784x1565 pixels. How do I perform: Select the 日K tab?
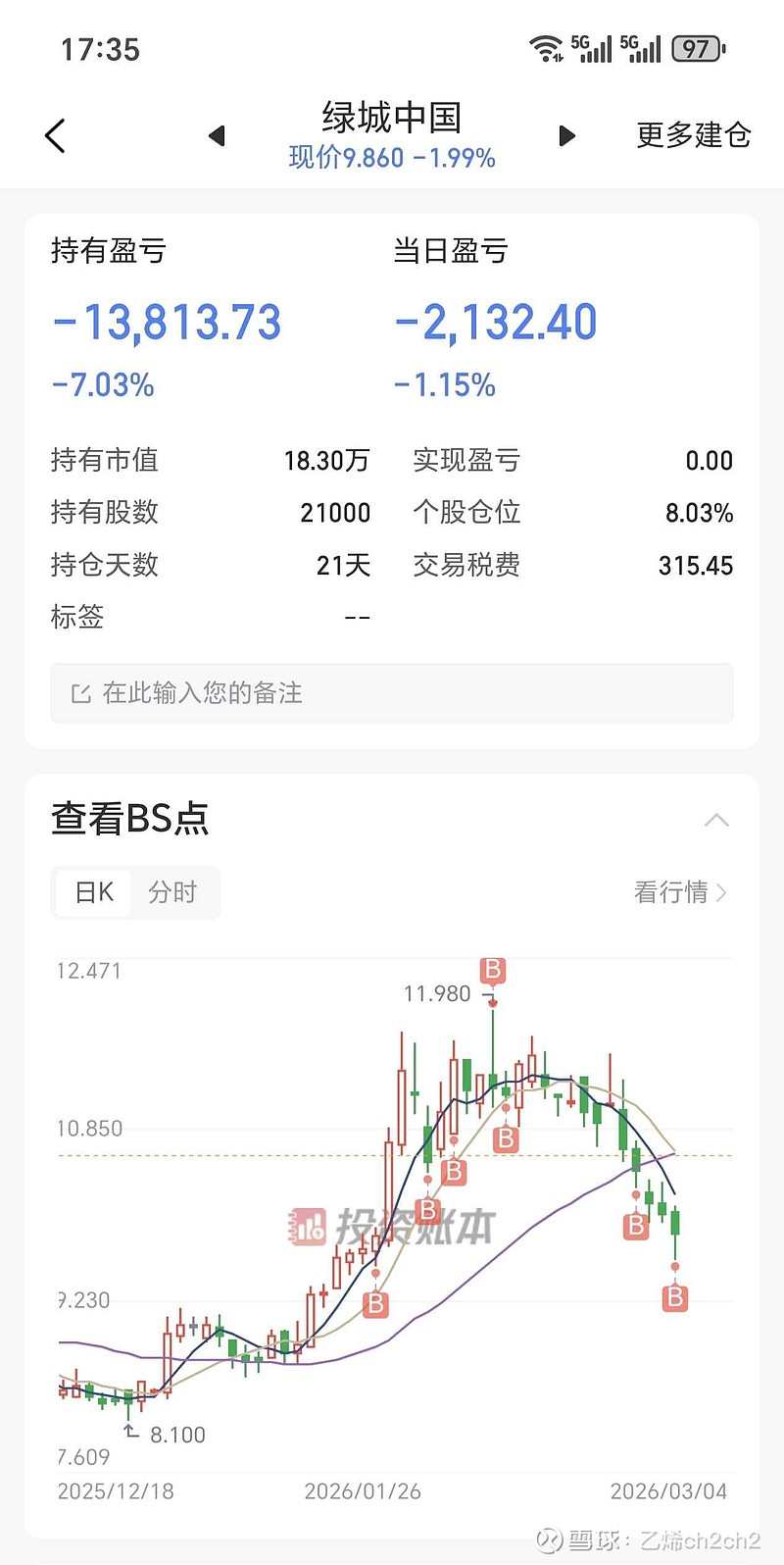point(93,892)
